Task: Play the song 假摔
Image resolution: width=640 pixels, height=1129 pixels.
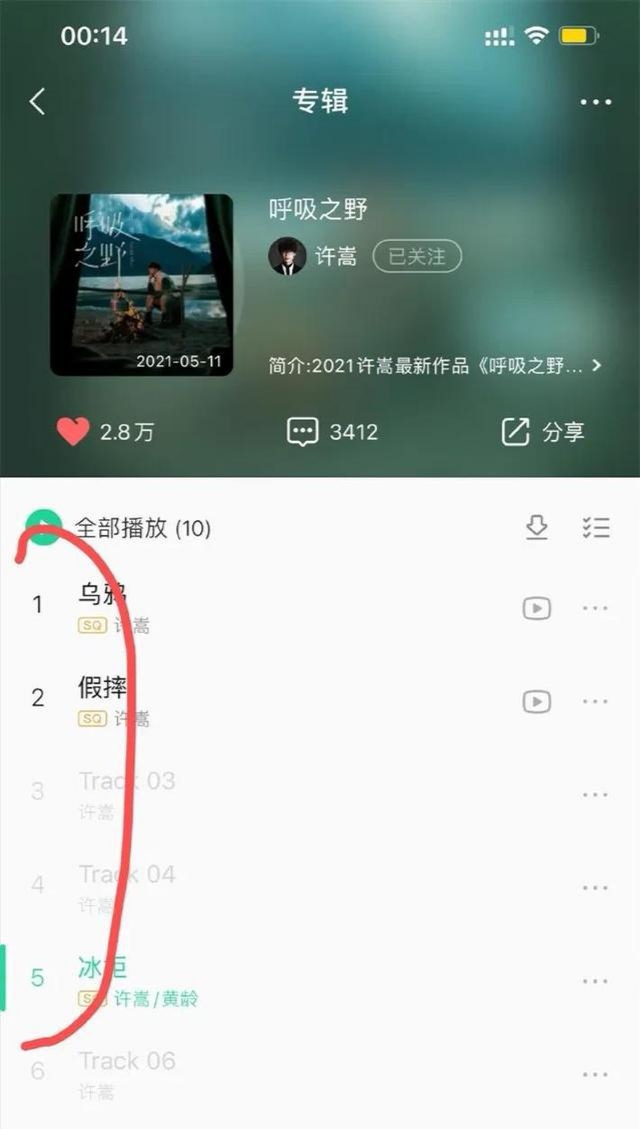Action: pos(200,699)
